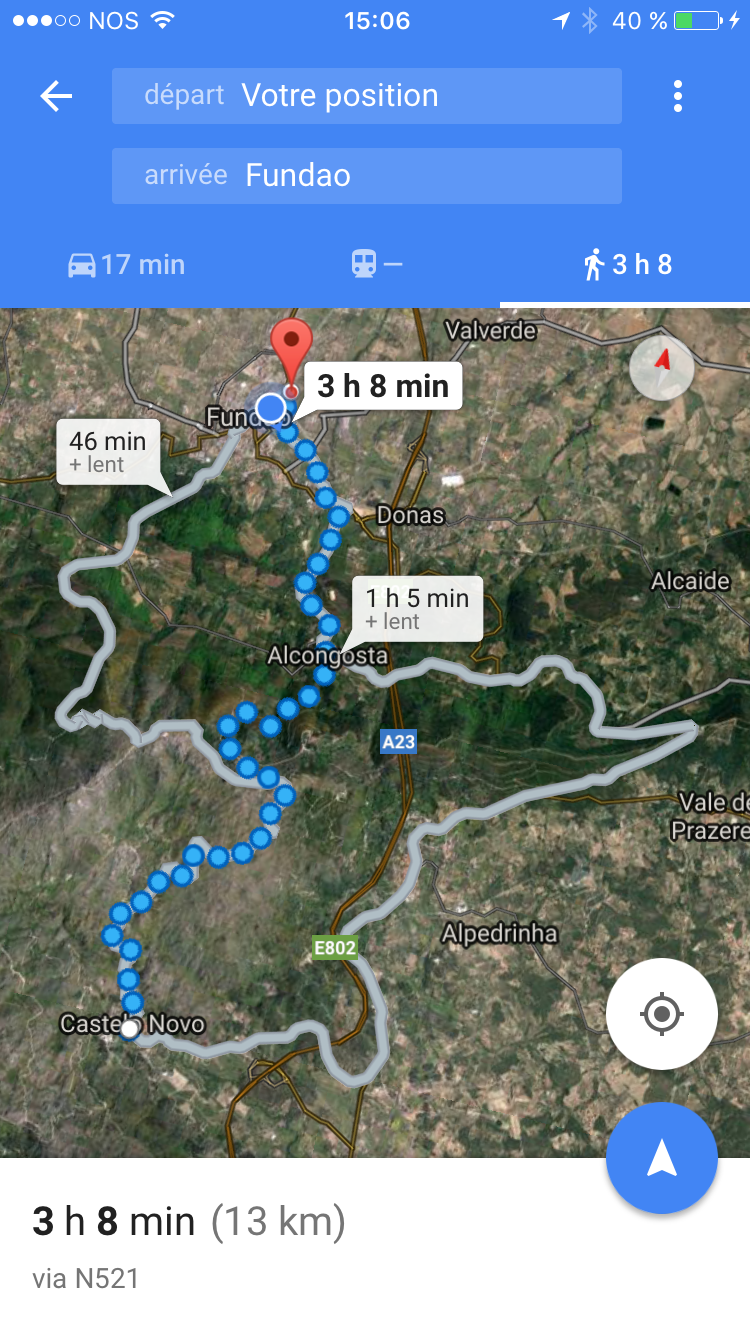Select the public transit tab

click(x=376, y=265)
